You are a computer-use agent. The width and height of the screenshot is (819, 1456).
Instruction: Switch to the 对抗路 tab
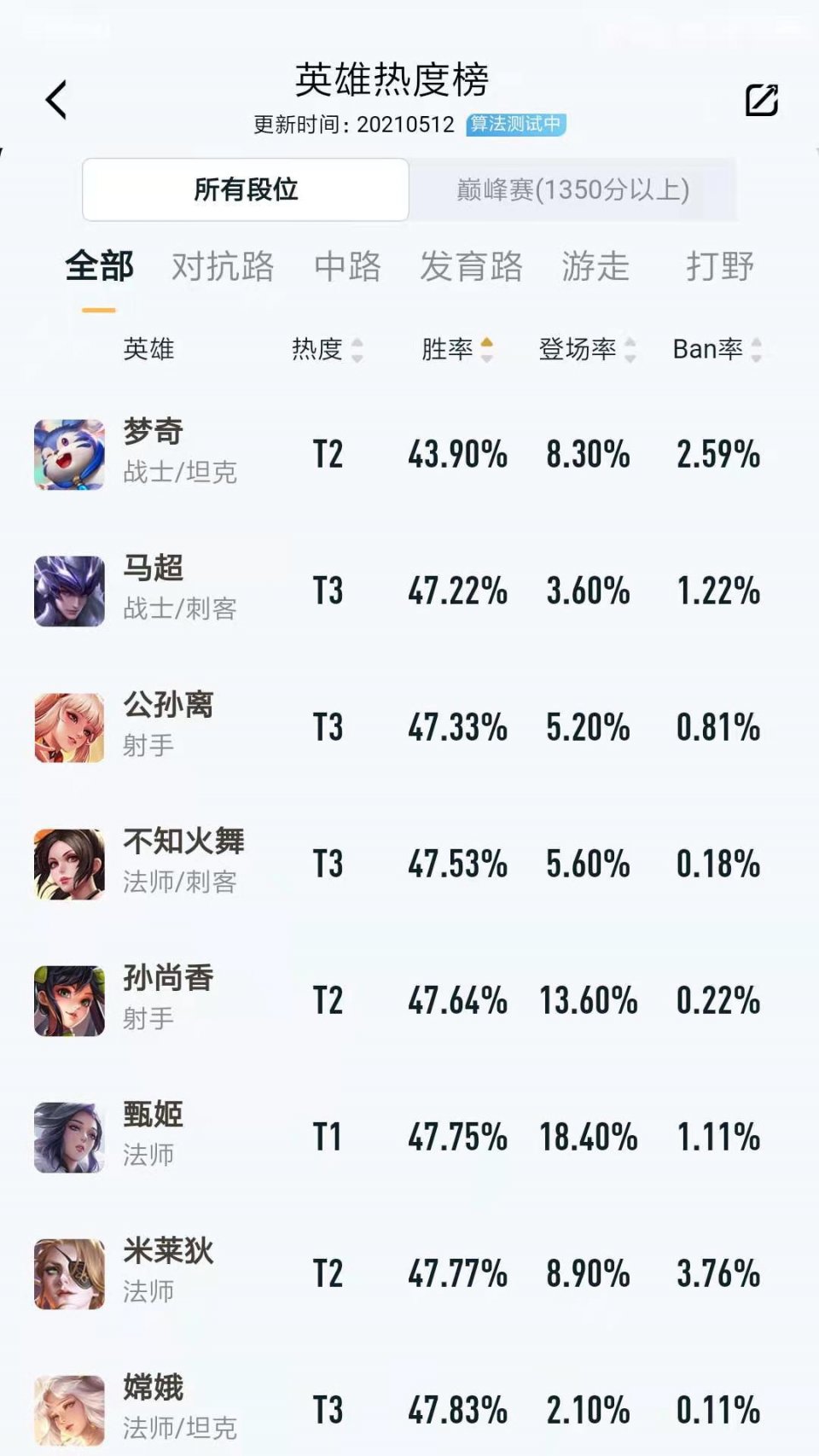pos(223,266)
